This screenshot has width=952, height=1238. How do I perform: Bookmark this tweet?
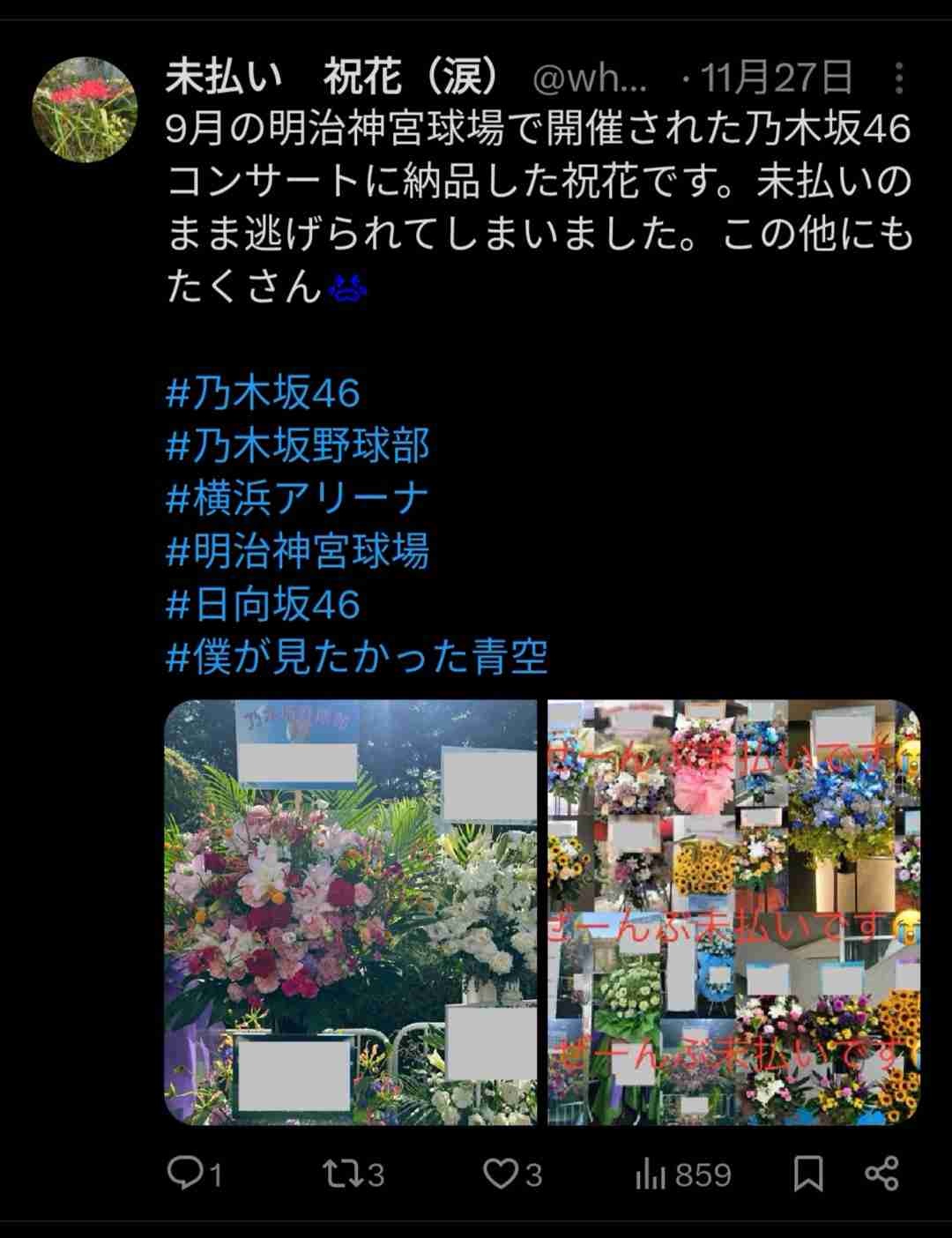coord(808,1174)
